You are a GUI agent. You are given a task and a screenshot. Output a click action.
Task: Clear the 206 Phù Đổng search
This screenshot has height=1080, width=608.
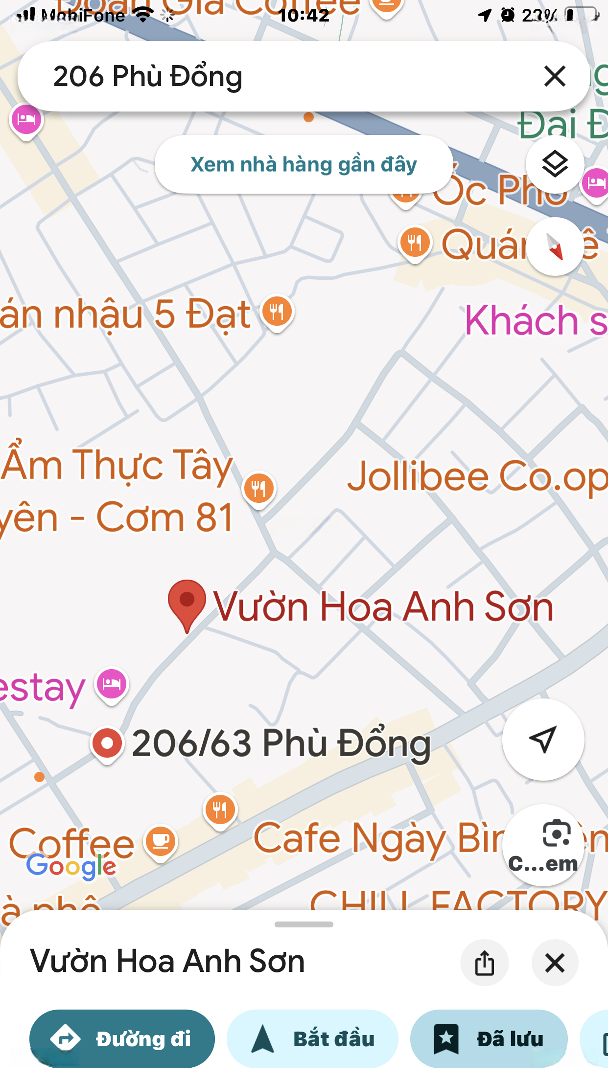point(554,76)
